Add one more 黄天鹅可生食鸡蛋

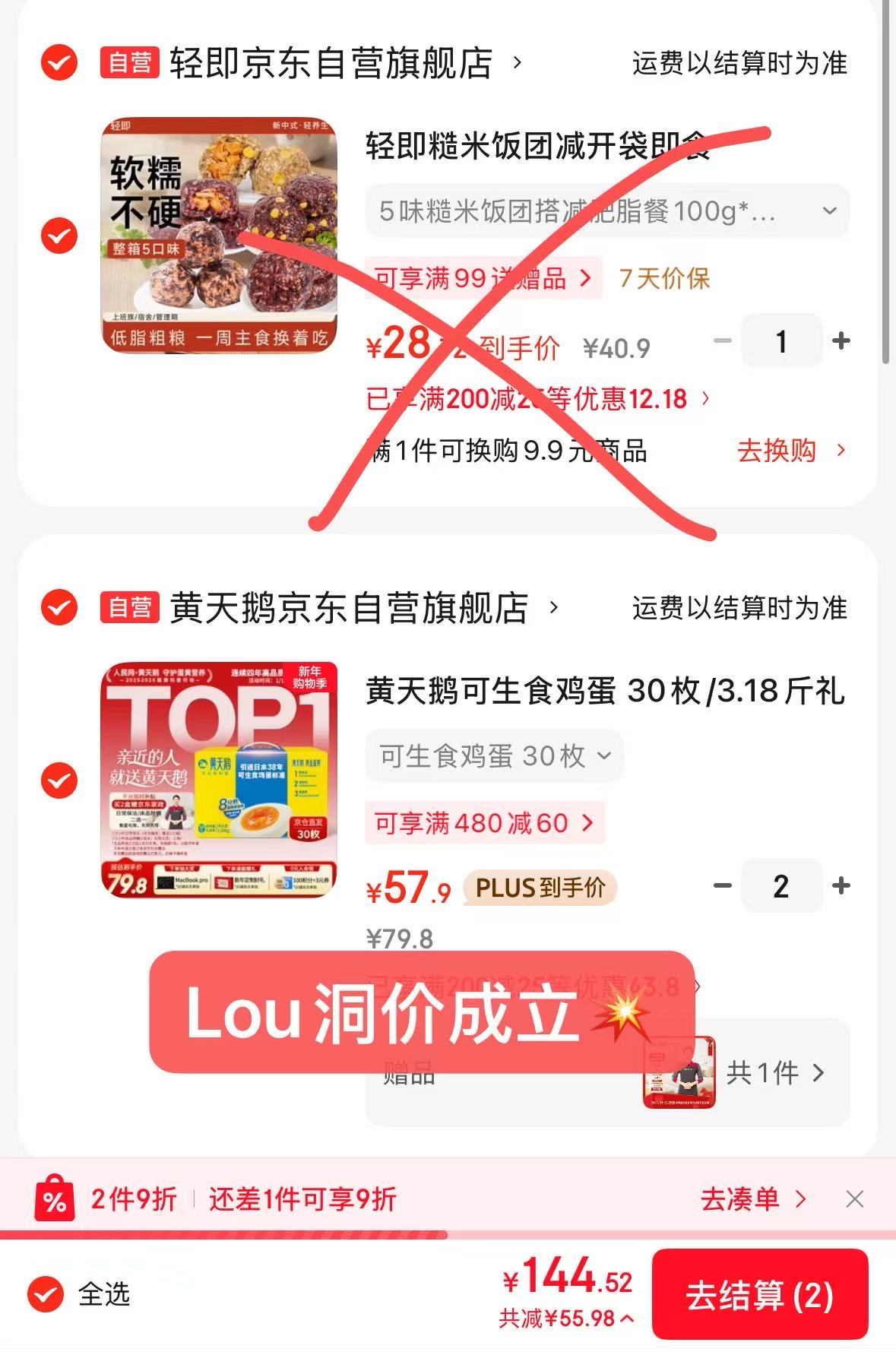click(x=841, y=886)
